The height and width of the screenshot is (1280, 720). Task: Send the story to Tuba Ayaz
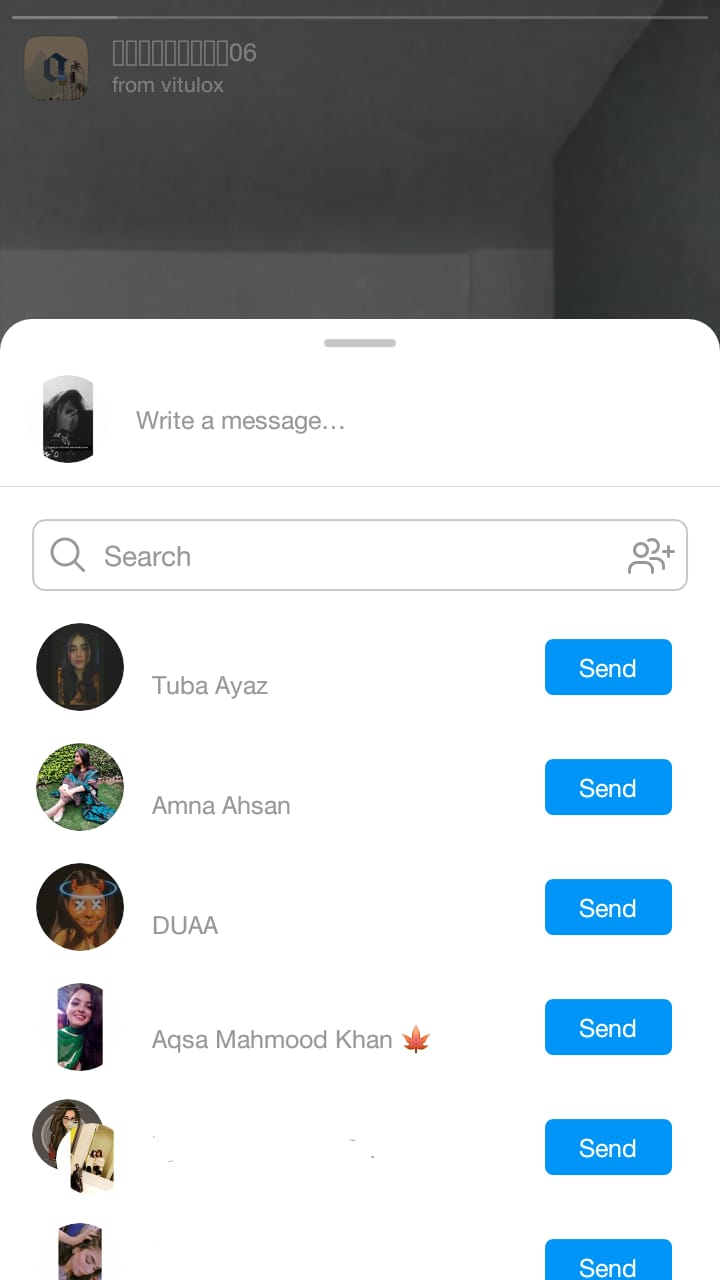[x=608, y=668]
